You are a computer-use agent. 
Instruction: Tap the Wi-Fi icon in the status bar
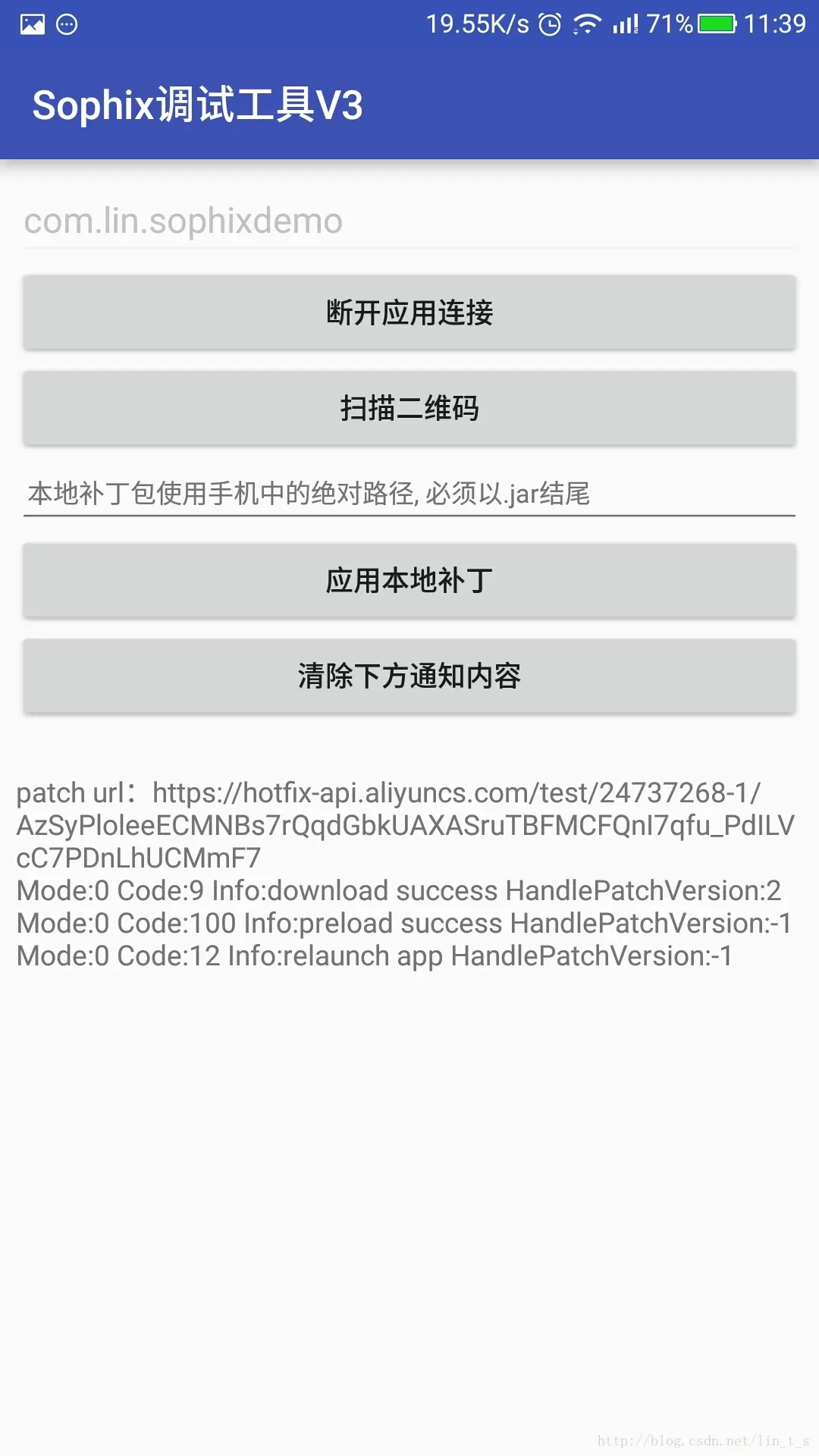(x=588, y=24)
